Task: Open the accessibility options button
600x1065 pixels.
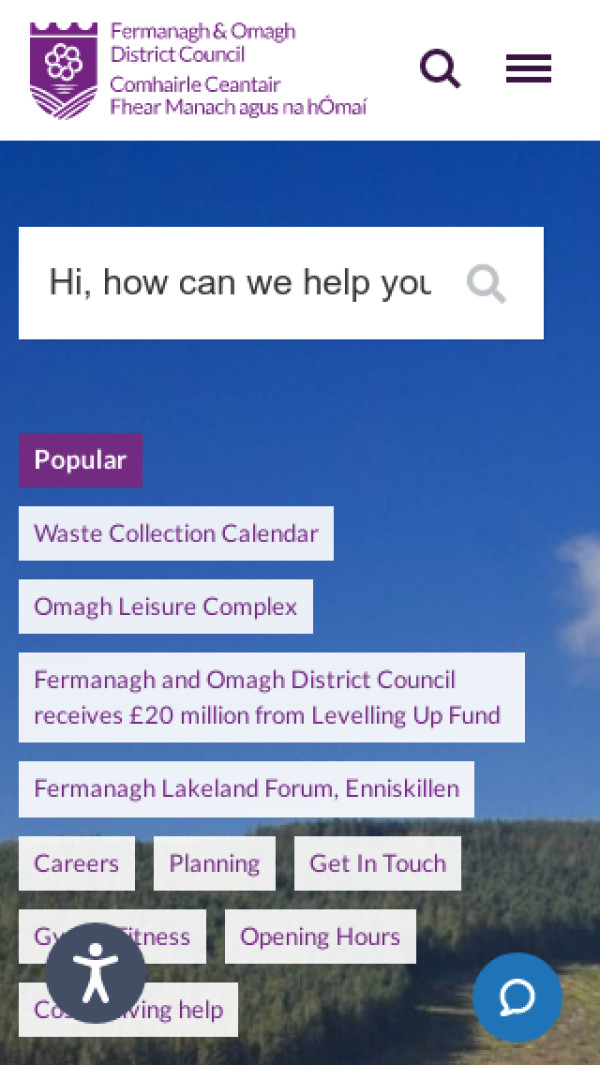Action: coord(96,973)
